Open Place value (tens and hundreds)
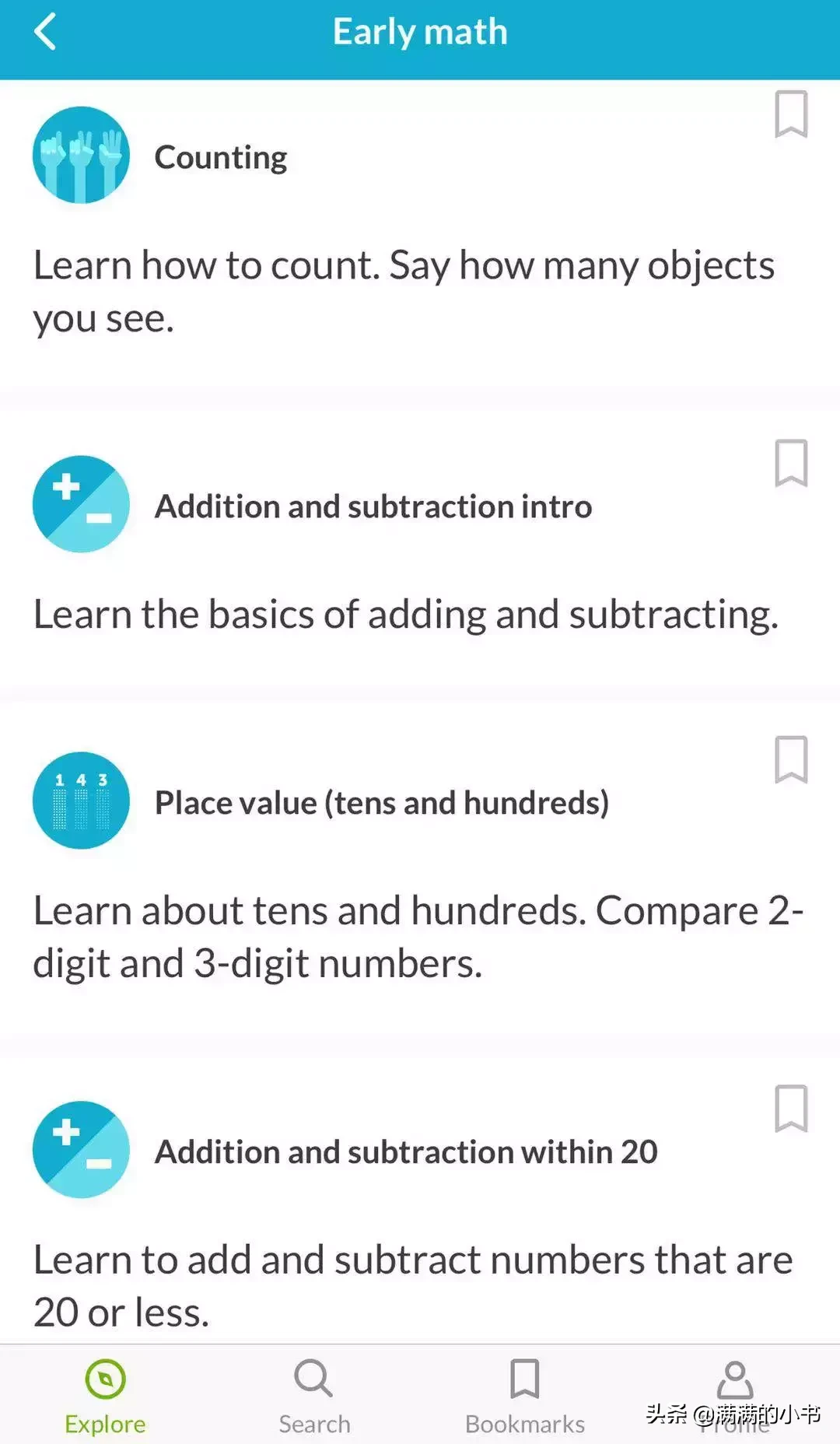The height and width of the screenshot is (1444, 840). (381, 802)
